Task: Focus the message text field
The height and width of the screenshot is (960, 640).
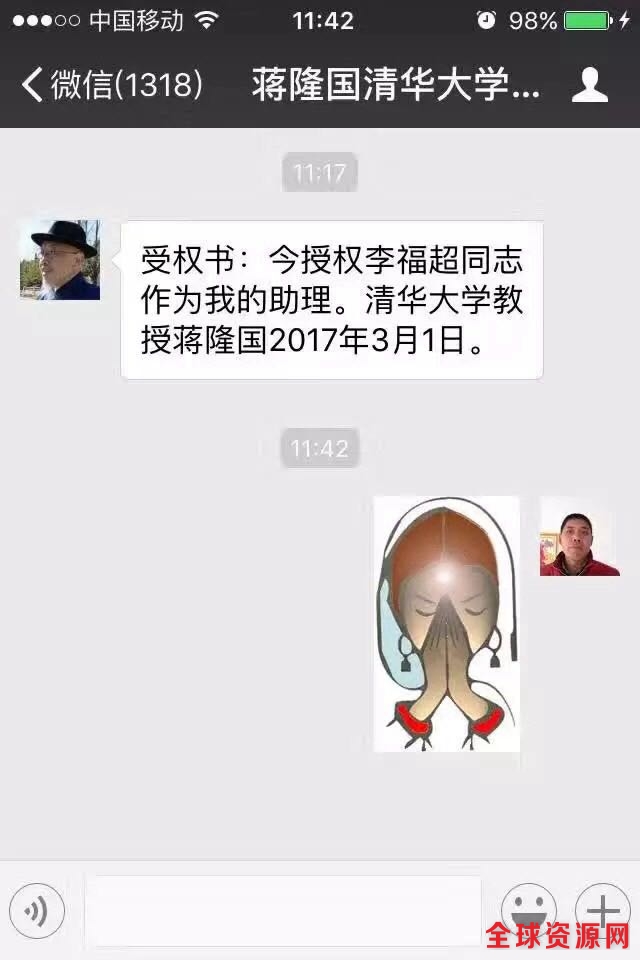Action: click(x=283, y=911)
